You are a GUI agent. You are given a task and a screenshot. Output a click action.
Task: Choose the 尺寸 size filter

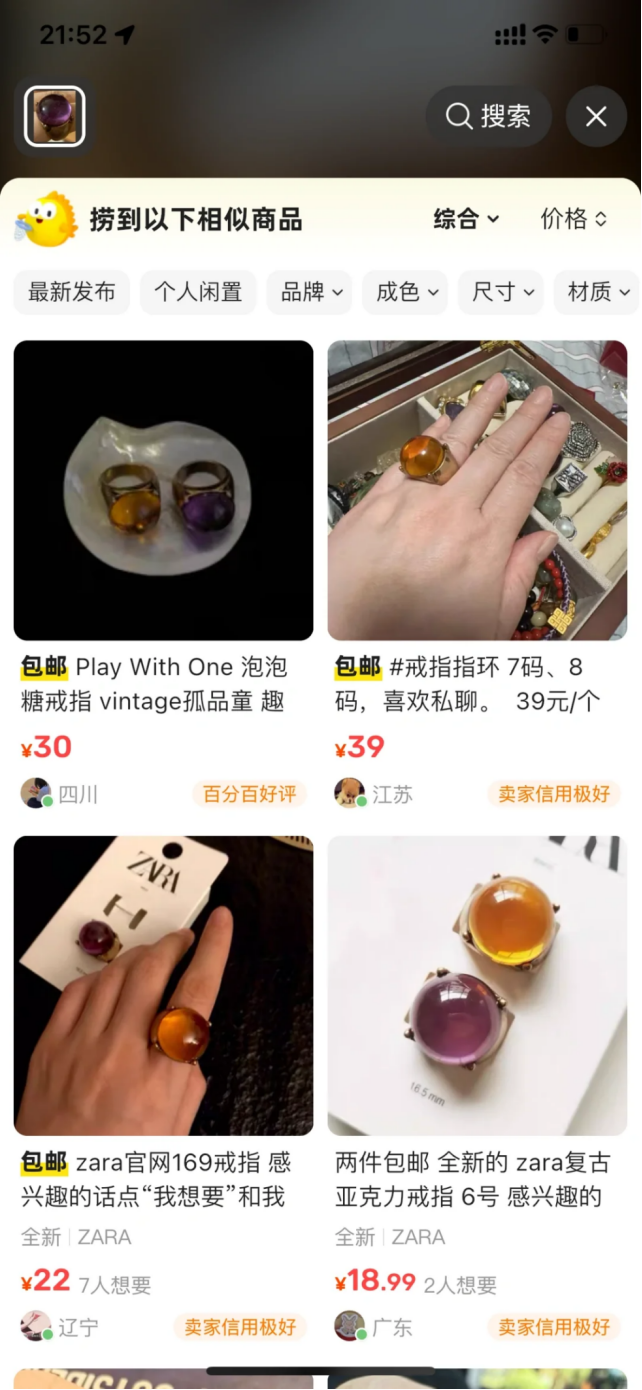503,292
